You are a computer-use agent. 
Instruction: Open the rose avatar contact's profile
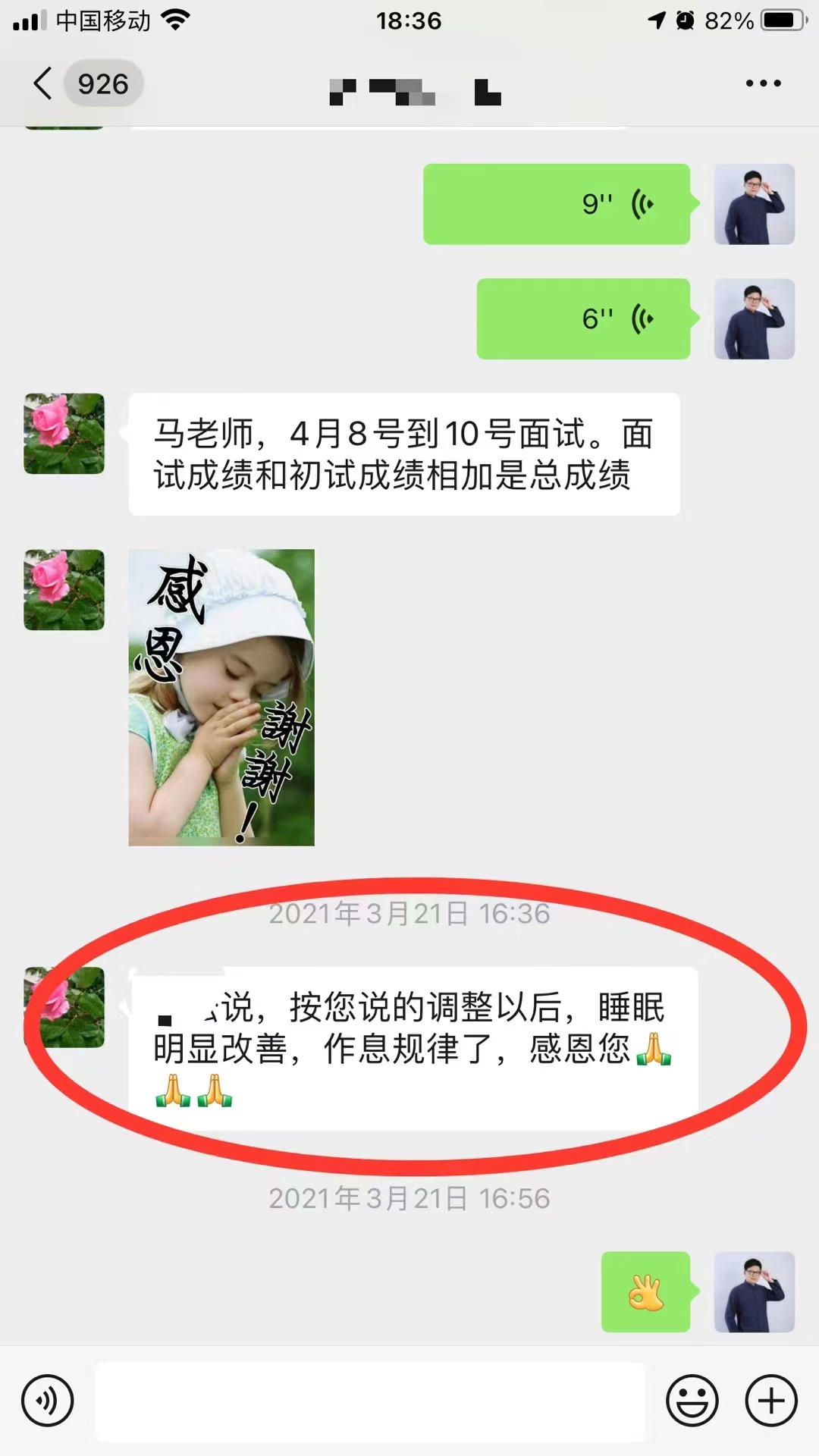64,434
